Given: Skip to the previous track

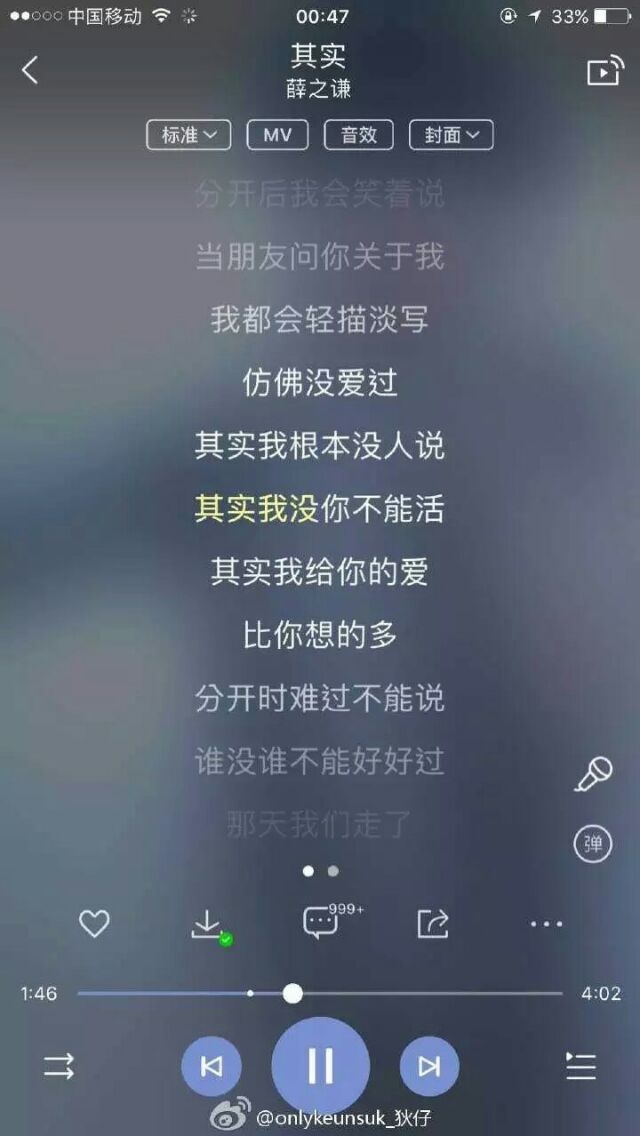Looking at the screenshot, I should click(211, 1066).
